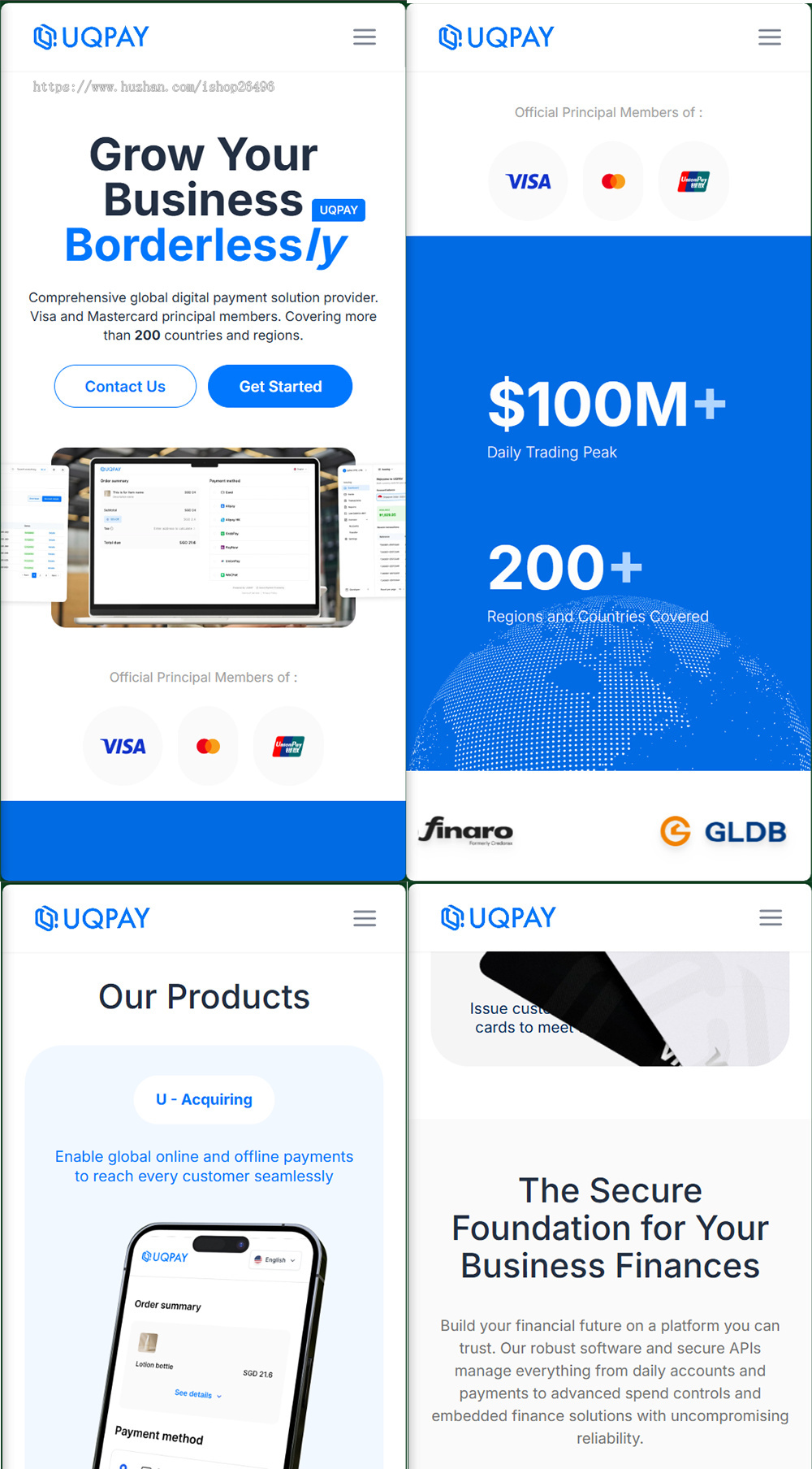Screen dimensions: 812x1469
Task: Click the Visa principal member icon
Action: pos(528,180)
